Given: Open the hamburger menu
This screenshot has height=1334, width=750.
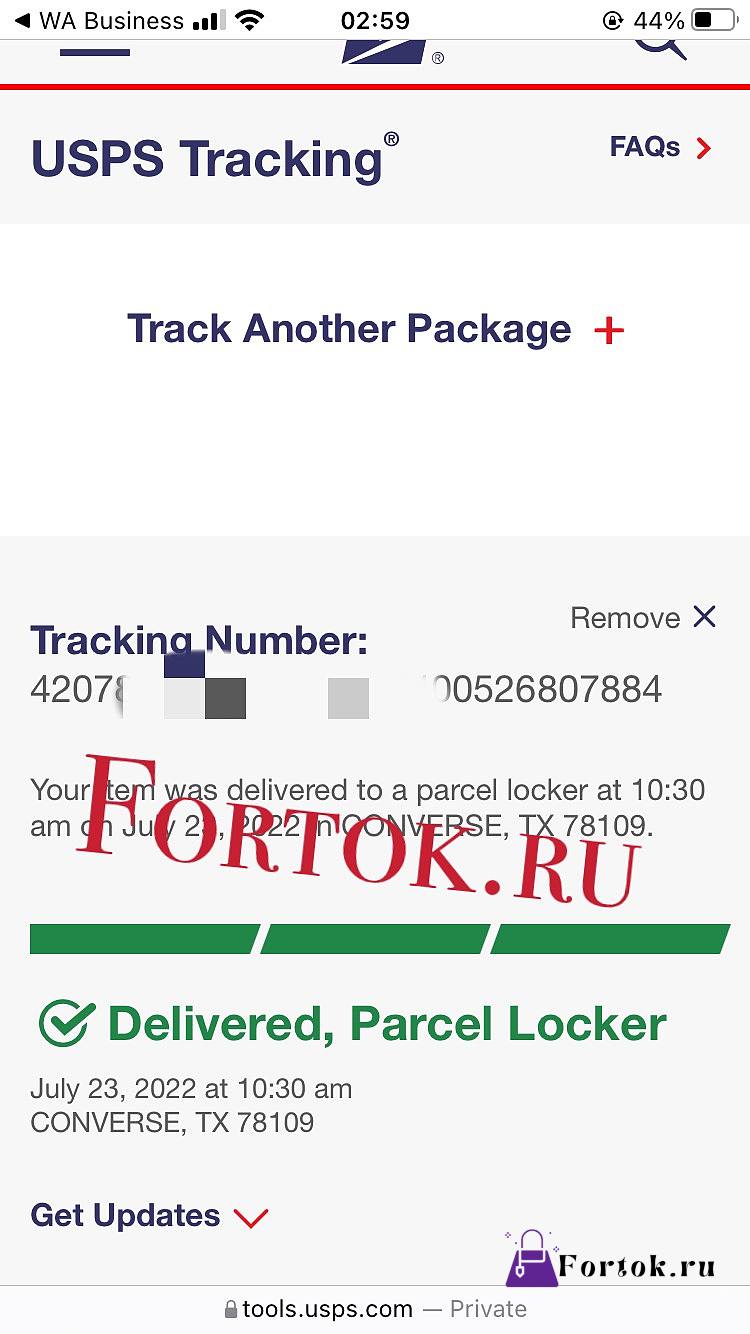Looking at the screenshot, I should tap(97, 52).
